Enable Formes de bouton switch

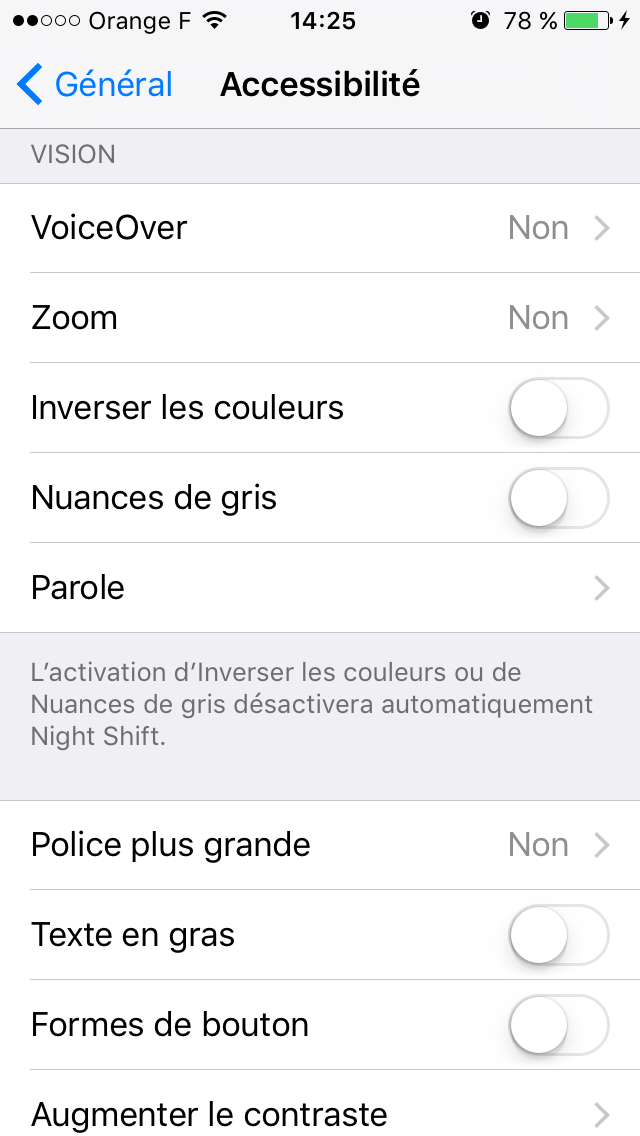559,1024
